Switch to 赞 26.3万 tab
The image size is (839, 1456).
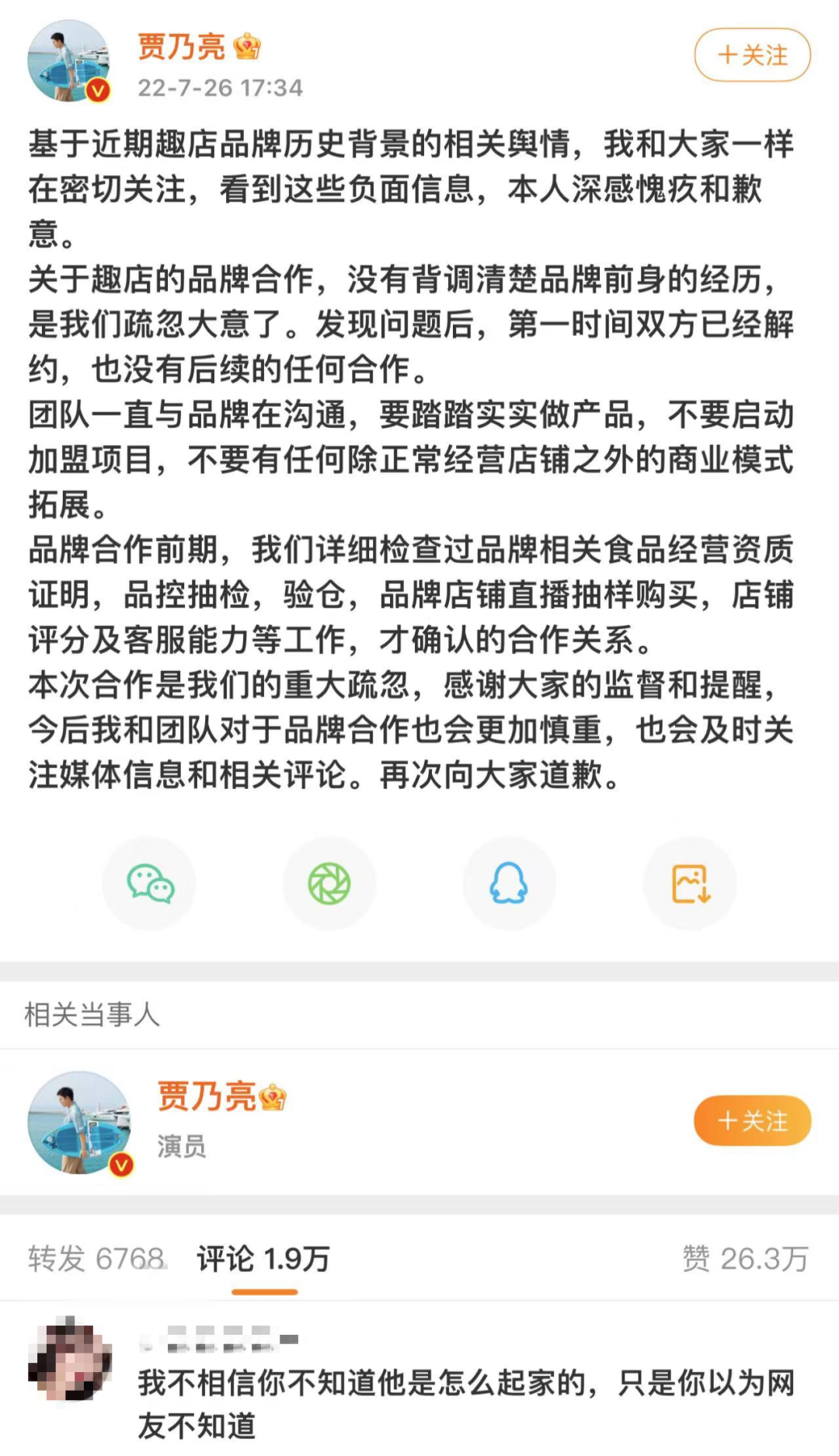[x=745, y=1259]
